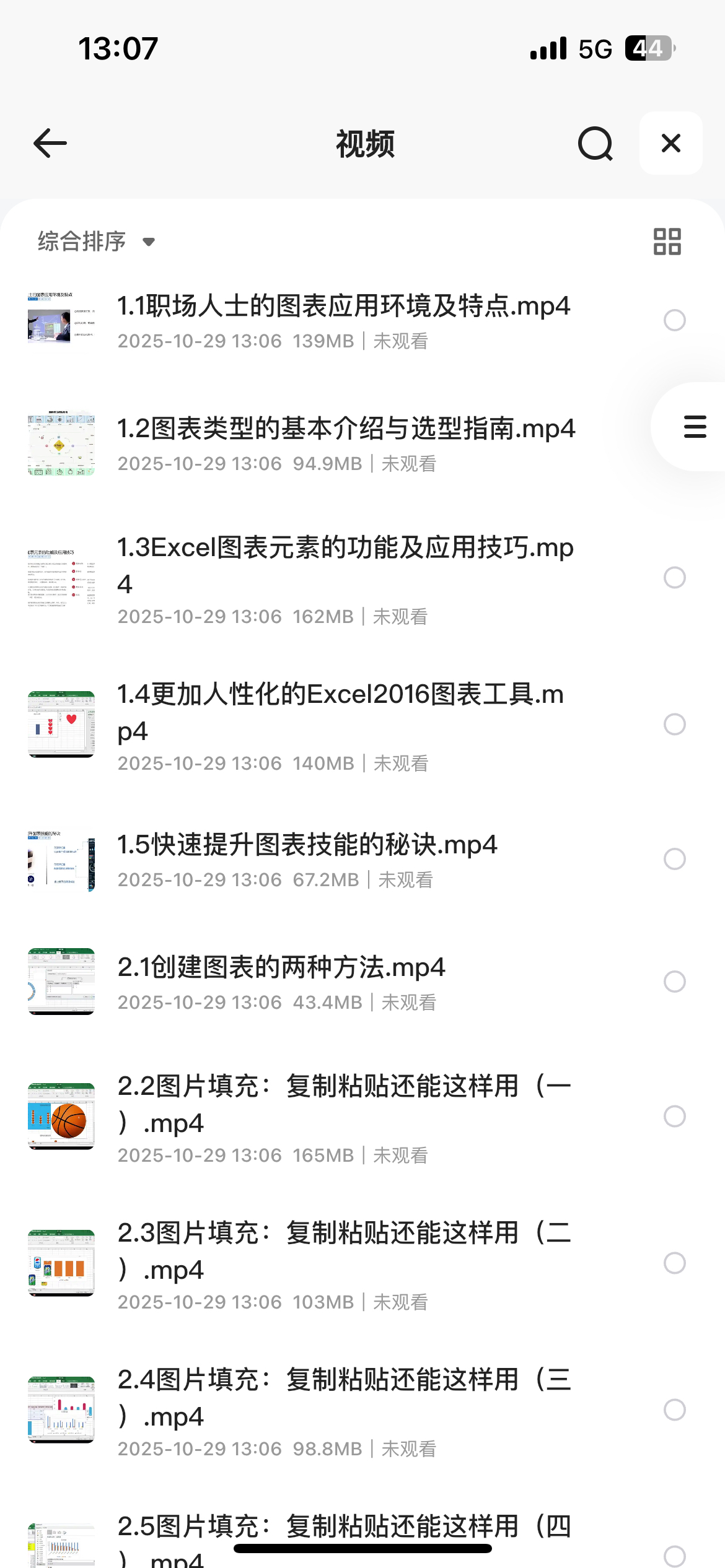Select the circle for 2.4图片填充 (三) video

pyautogui.click(x=674, y=1410)
